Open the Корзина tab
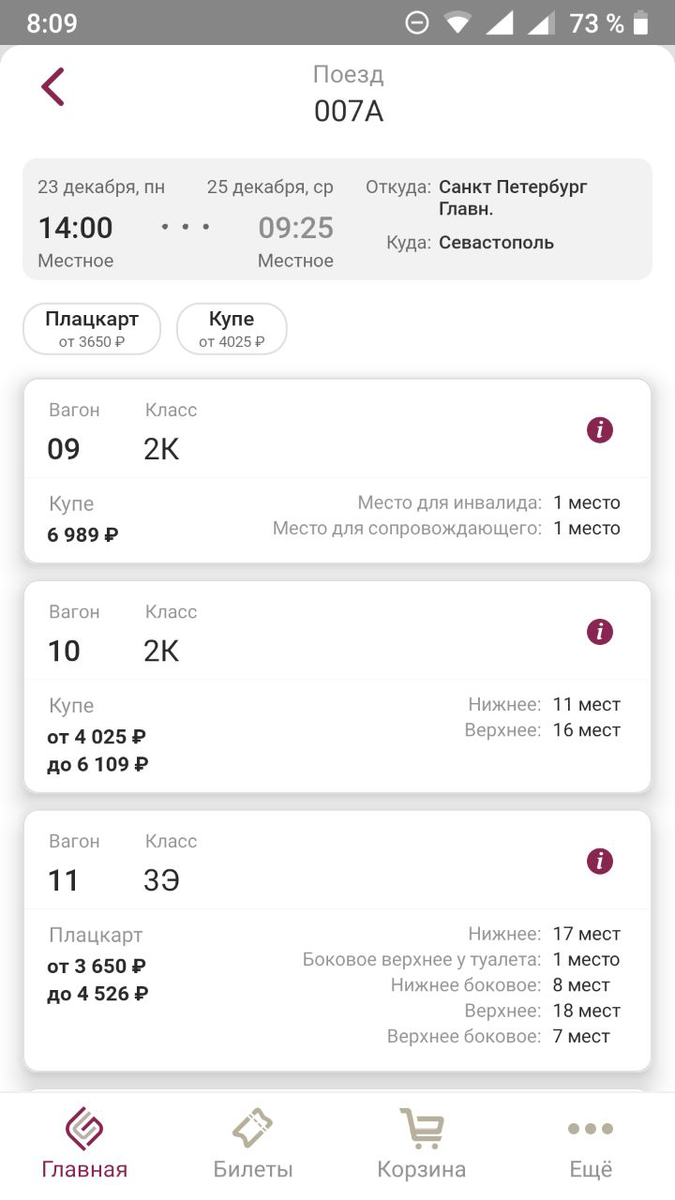Viewport: 675px width, 1200px height. pos(421,1145)
